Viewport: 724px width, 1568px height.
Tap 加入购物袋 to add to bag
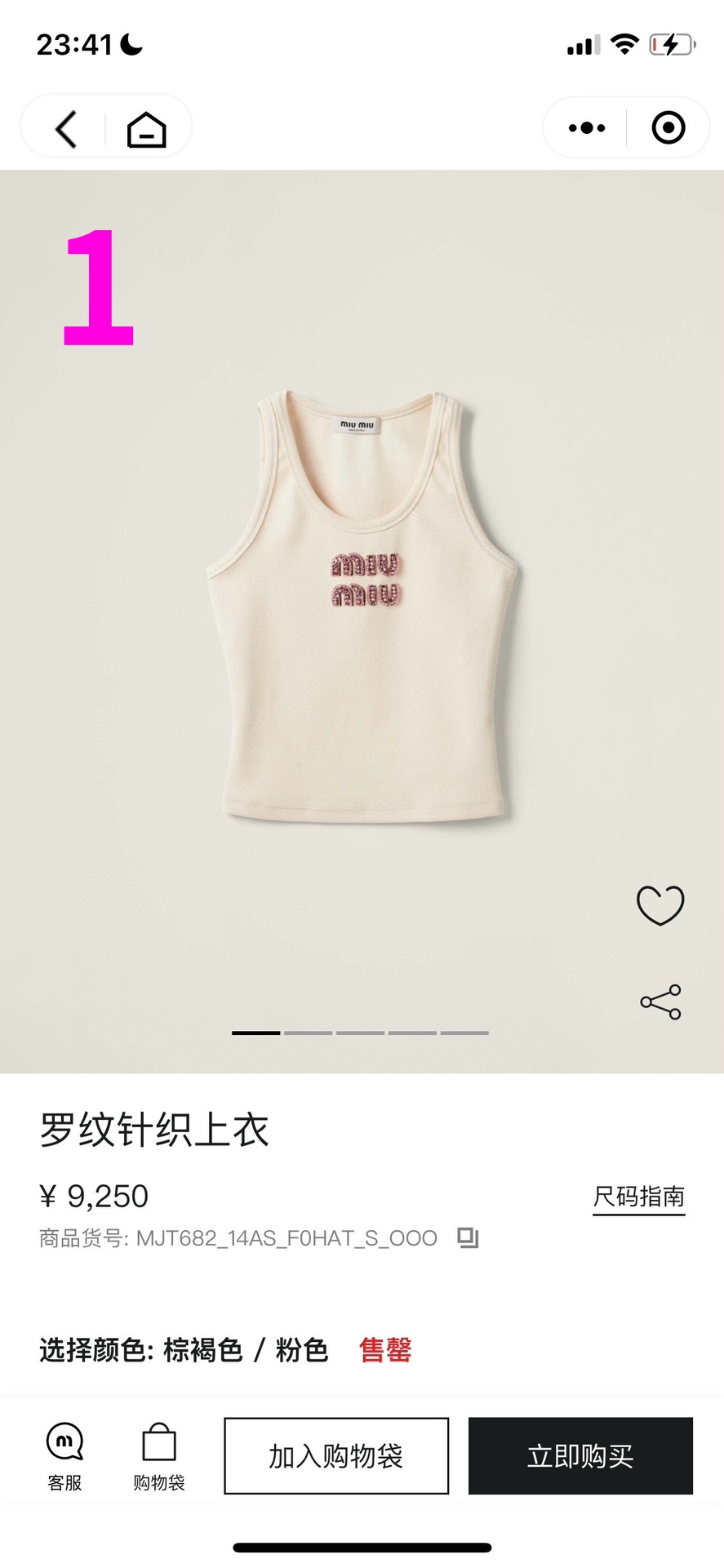pos(336,1455)
